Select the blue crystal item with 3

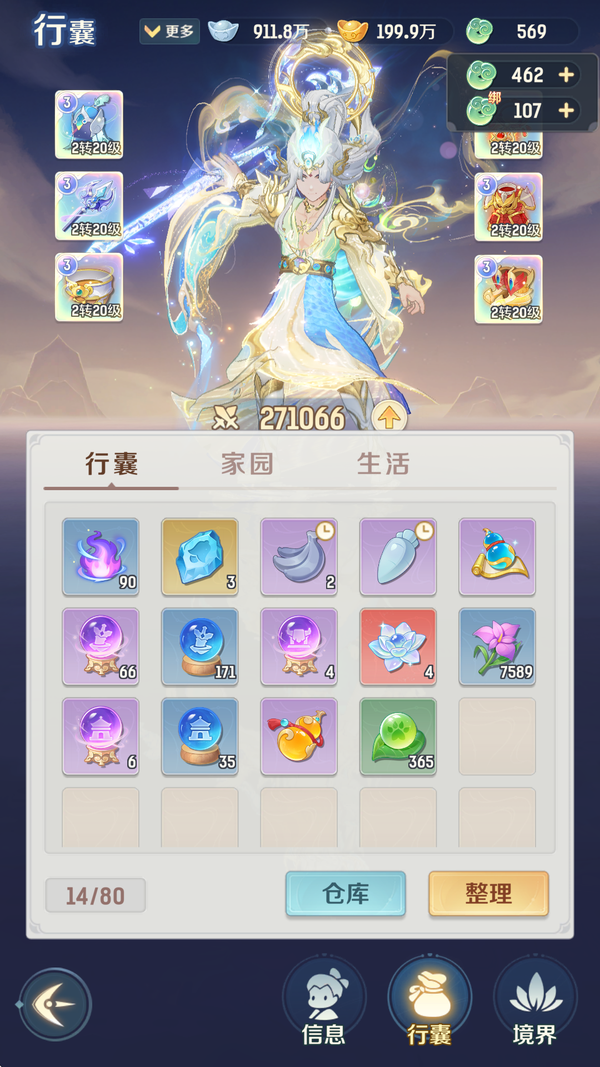(200, 555)
